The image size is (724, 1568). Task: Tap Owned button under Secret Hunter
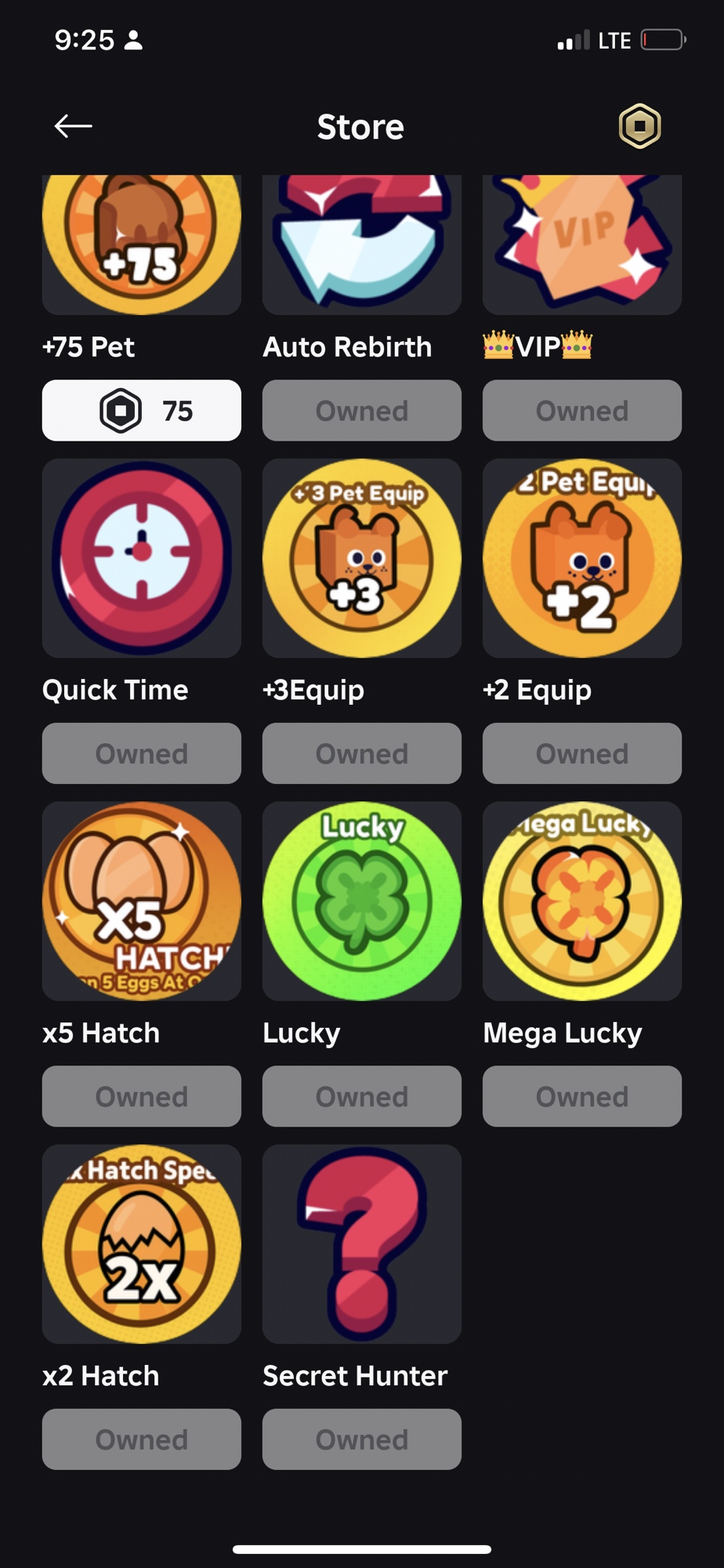361,1439
